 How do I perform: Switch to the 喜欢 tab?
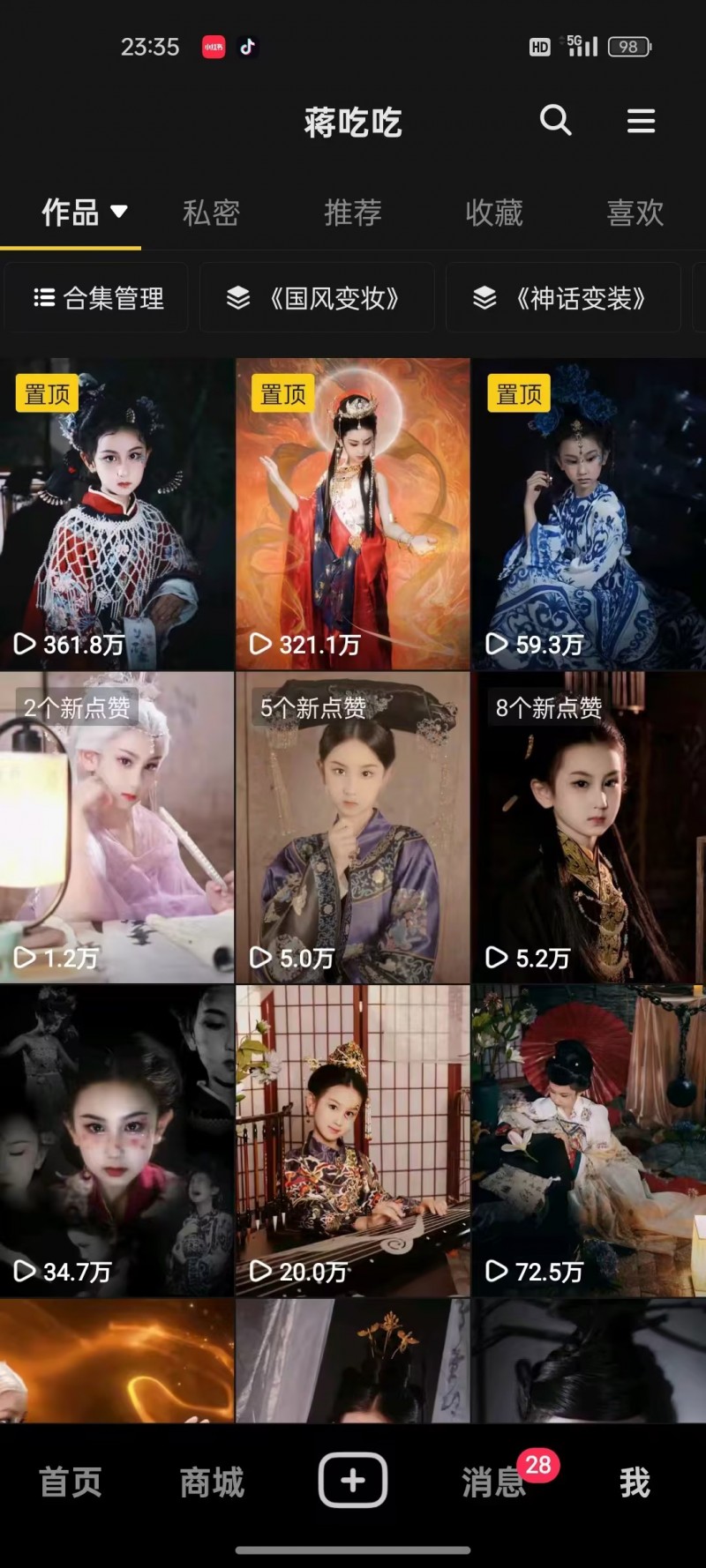pyautogui.click(x=635, y=213)
